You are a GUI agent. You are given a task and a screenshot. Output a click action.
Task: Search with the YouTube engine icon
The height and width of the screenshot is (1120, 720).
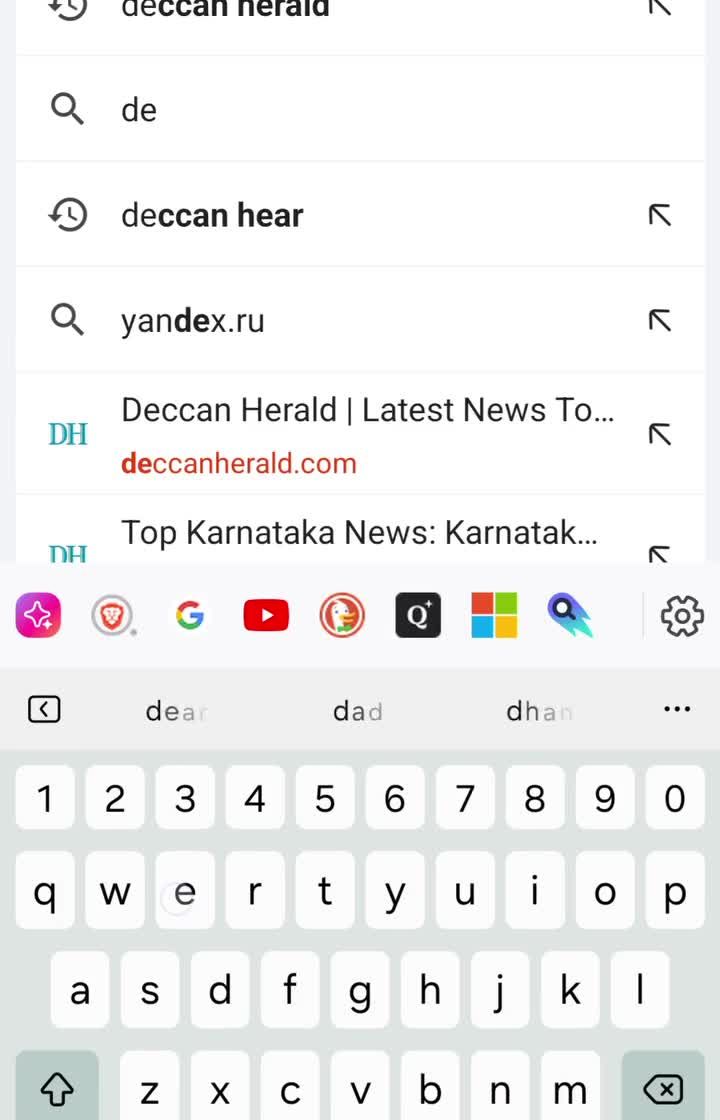point(266,616)
